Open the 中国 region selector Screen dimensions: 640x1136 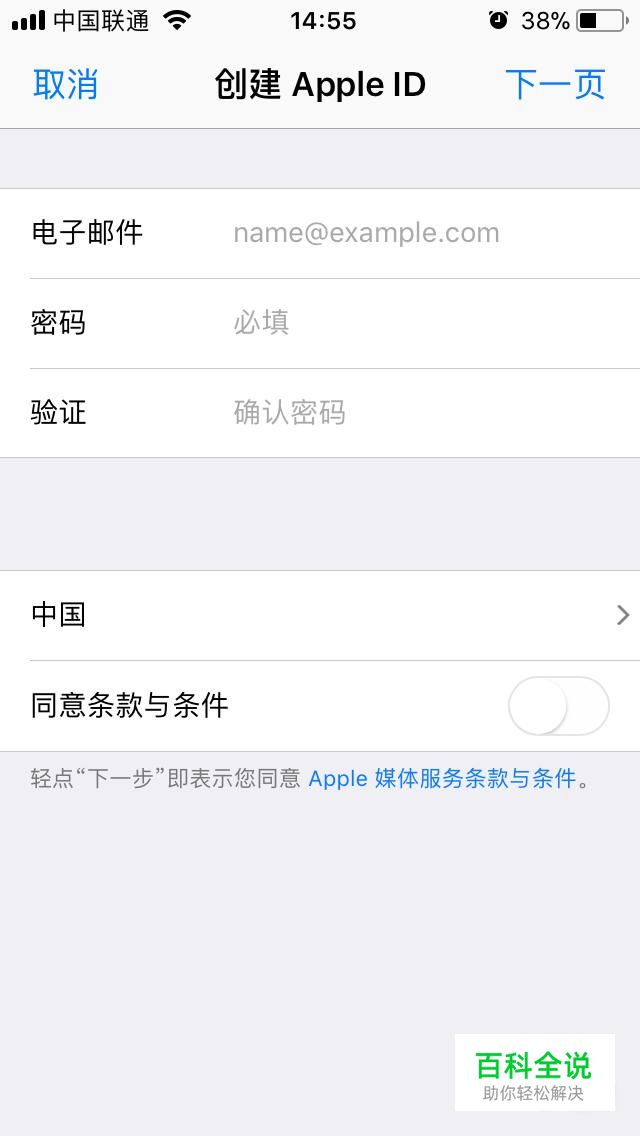[320, 615]
